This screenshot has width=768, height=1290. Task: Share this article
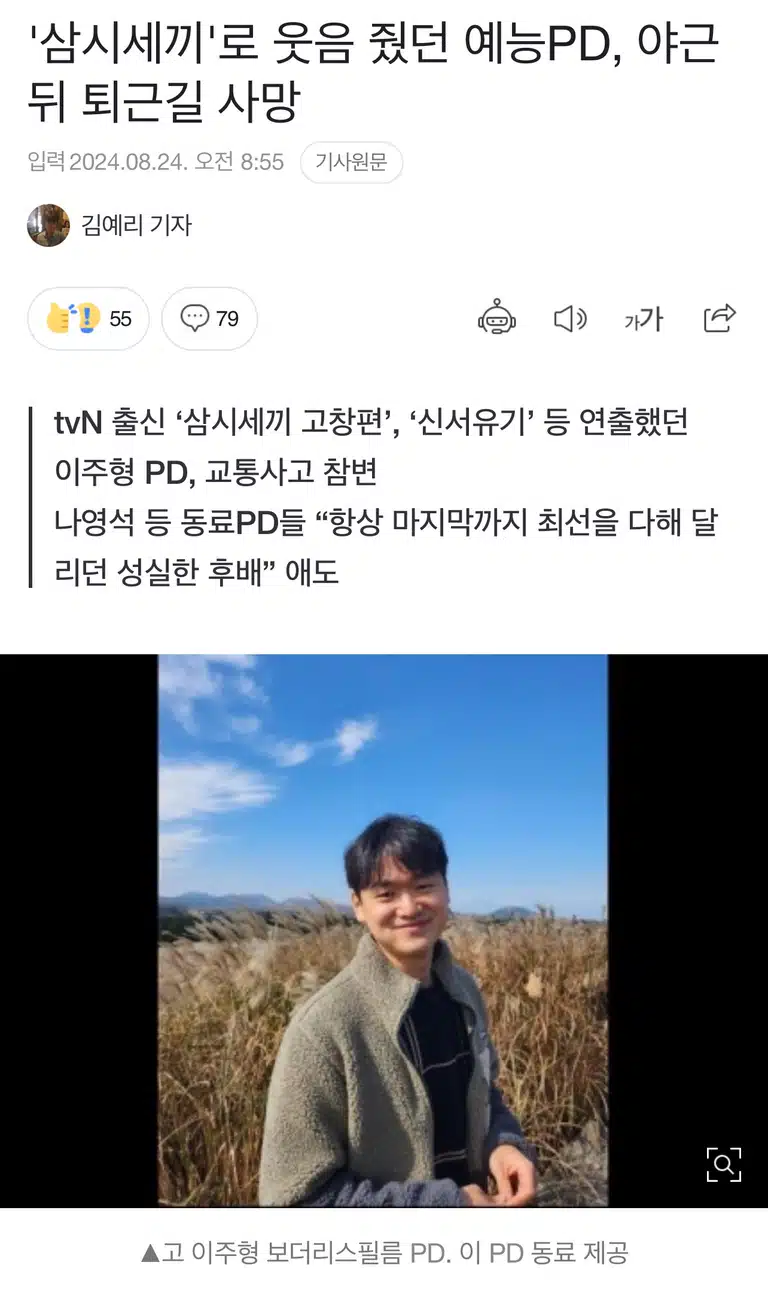(x=720, y=318)
